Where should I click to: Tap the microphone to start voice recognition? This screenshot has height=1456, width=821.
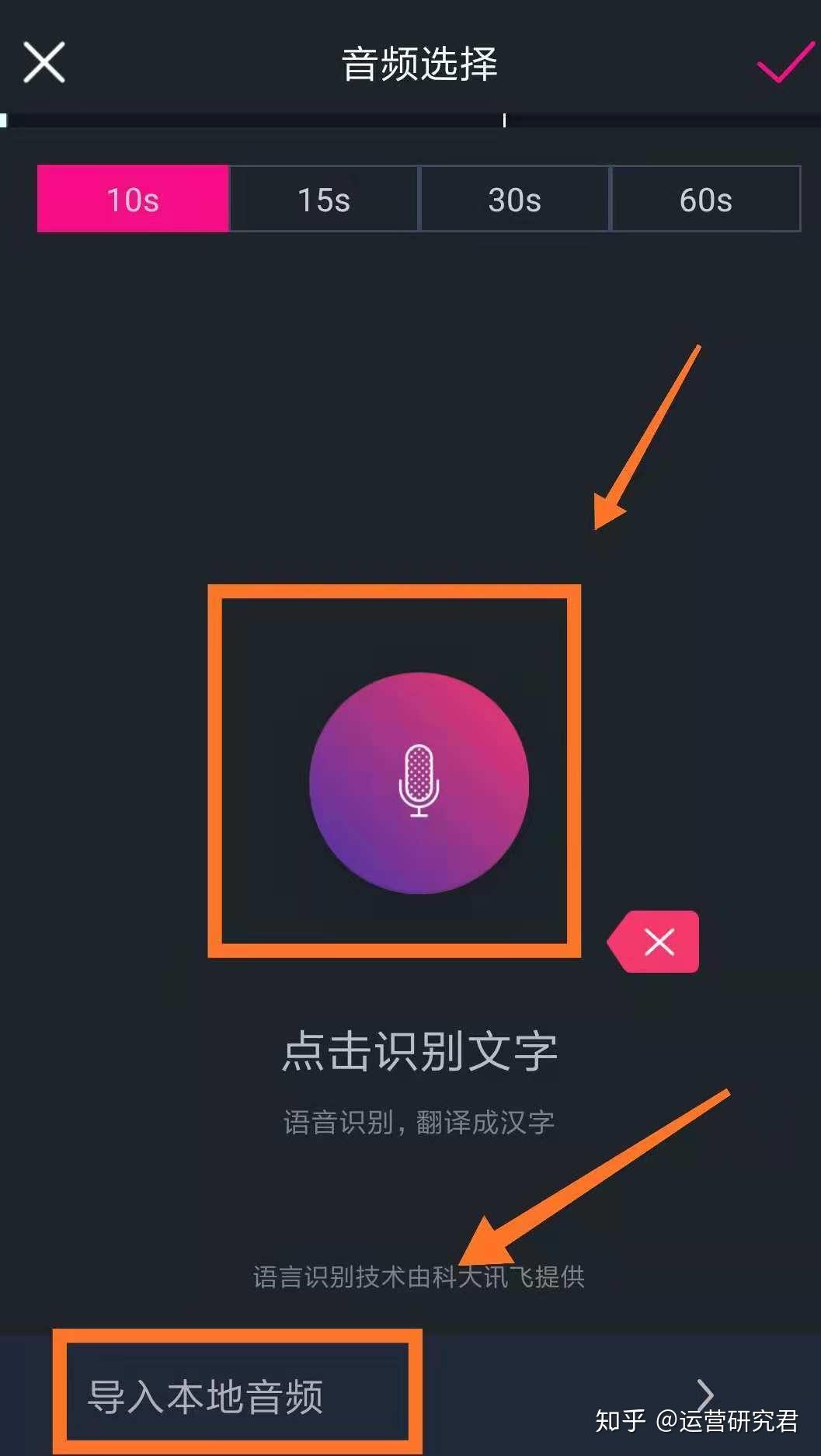pyautogui.click(x=419, y=782)
